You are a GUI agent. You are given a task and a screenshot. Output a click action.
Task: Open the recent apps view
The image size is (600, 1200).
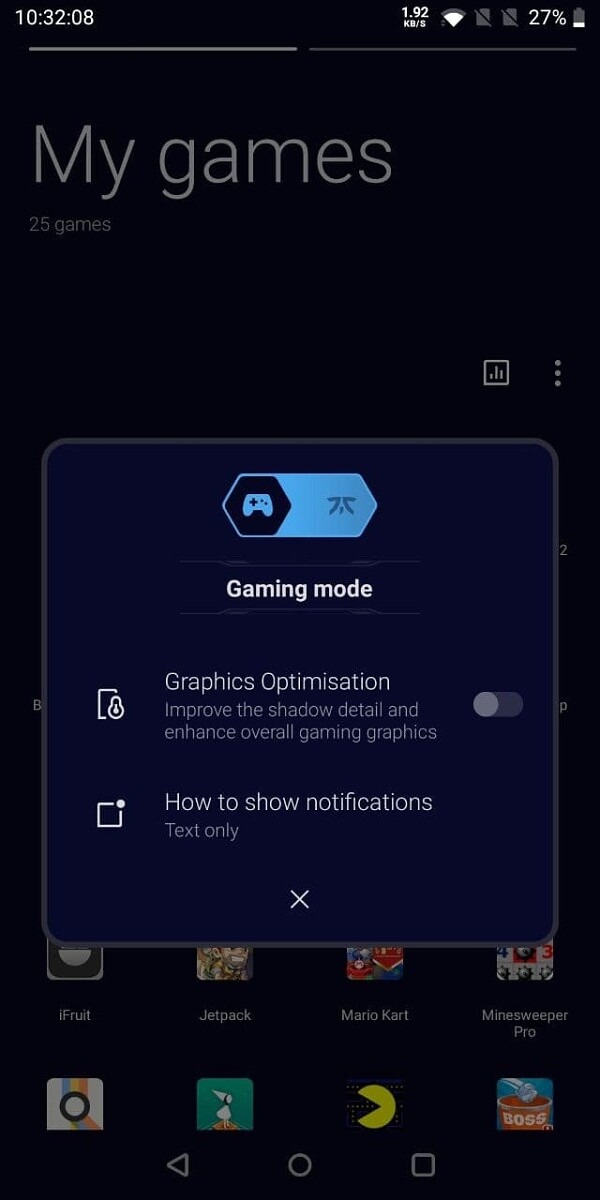[x=423, y=1164]
